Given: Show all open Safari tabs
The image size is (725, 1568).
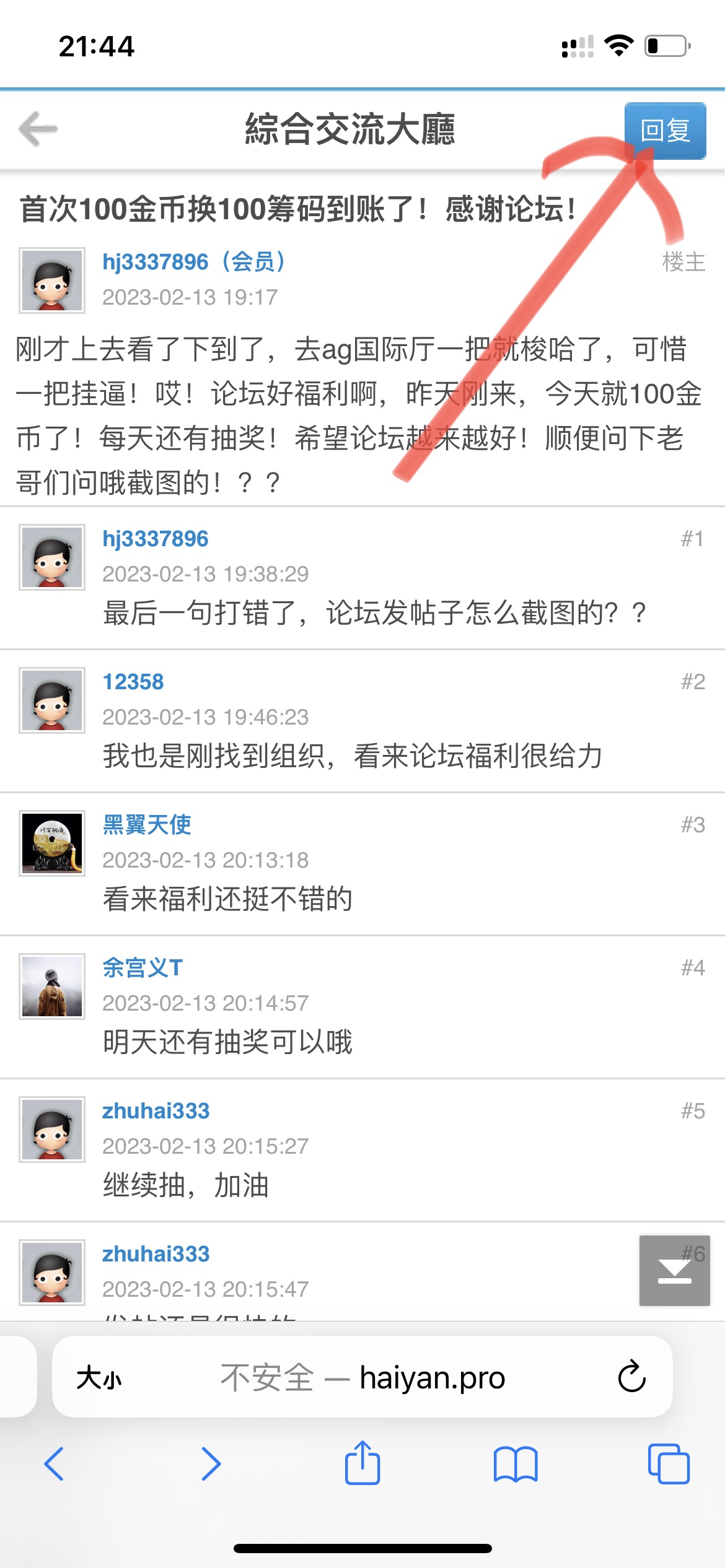Looking at the screenshot, I should [x=668, y=1464].
